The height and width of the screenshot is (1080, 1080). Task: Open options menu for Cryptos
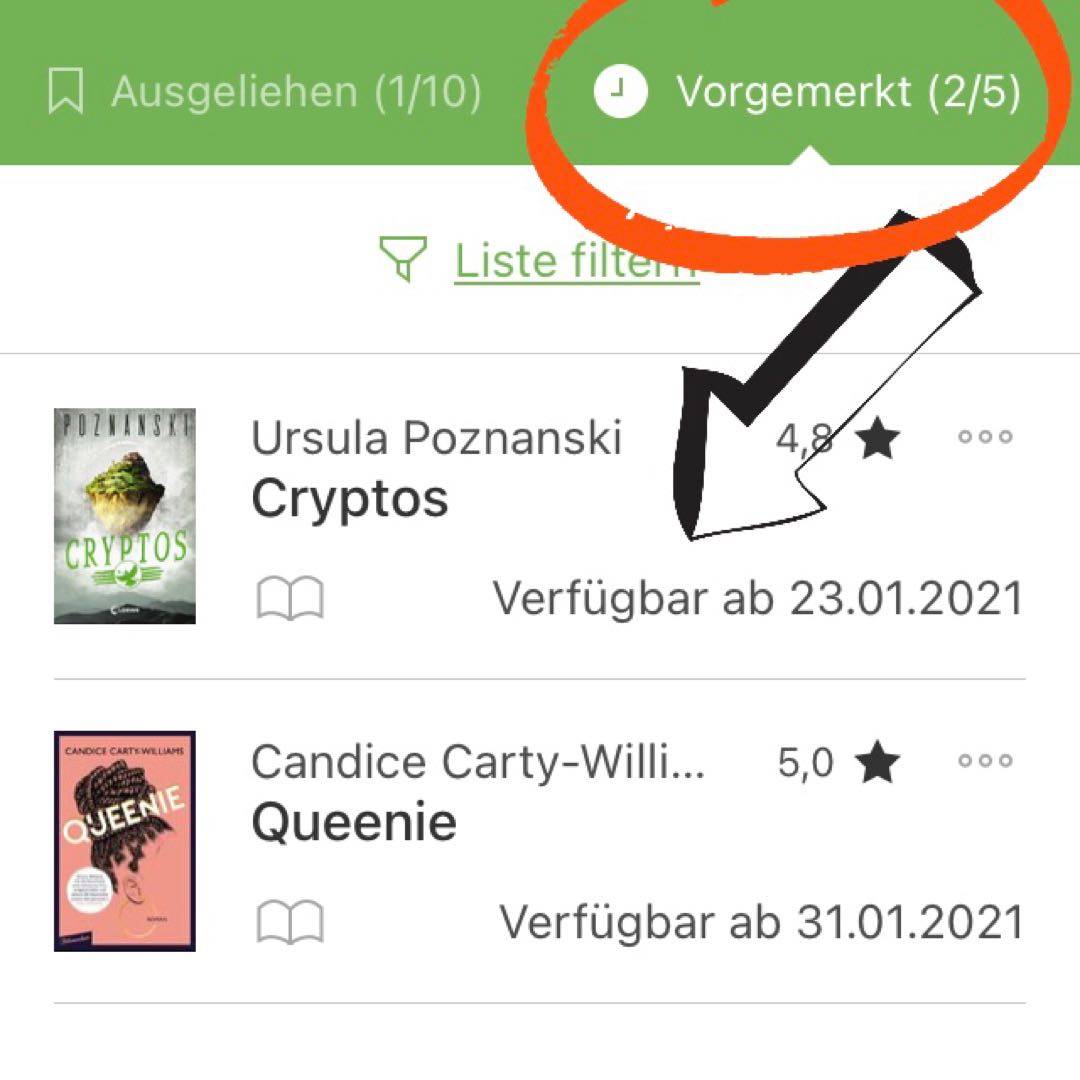985,437
